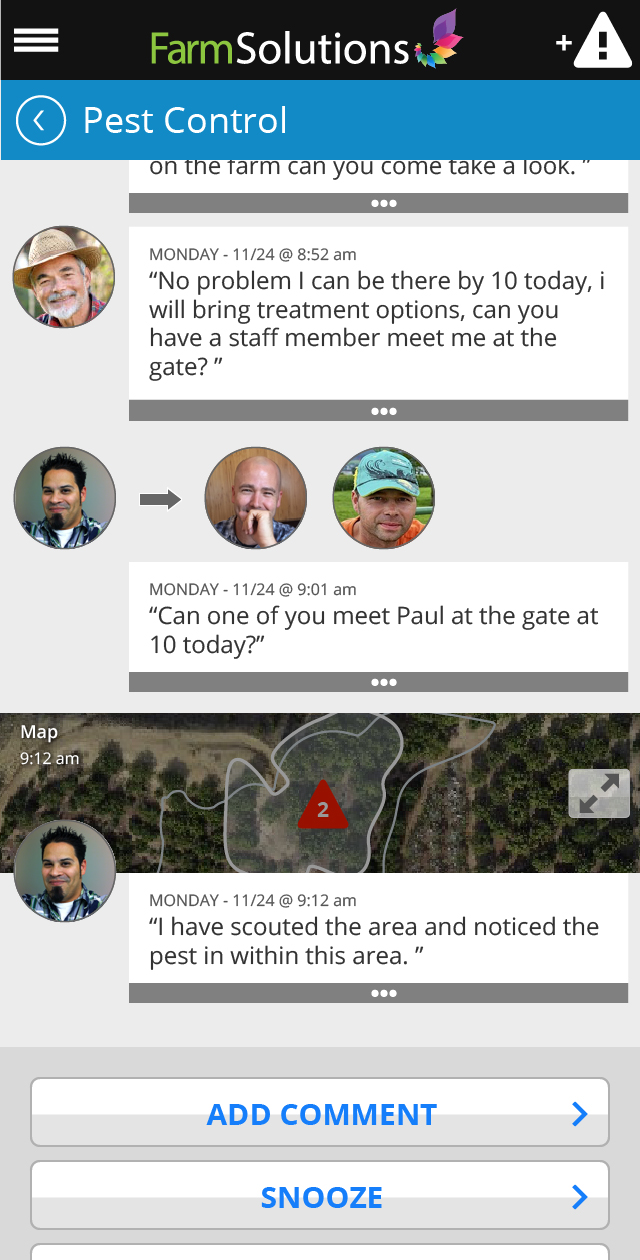This screenshot has height=1260, width=640.
Task: View the bald recipient's profile photo
Action: [255, 498]
